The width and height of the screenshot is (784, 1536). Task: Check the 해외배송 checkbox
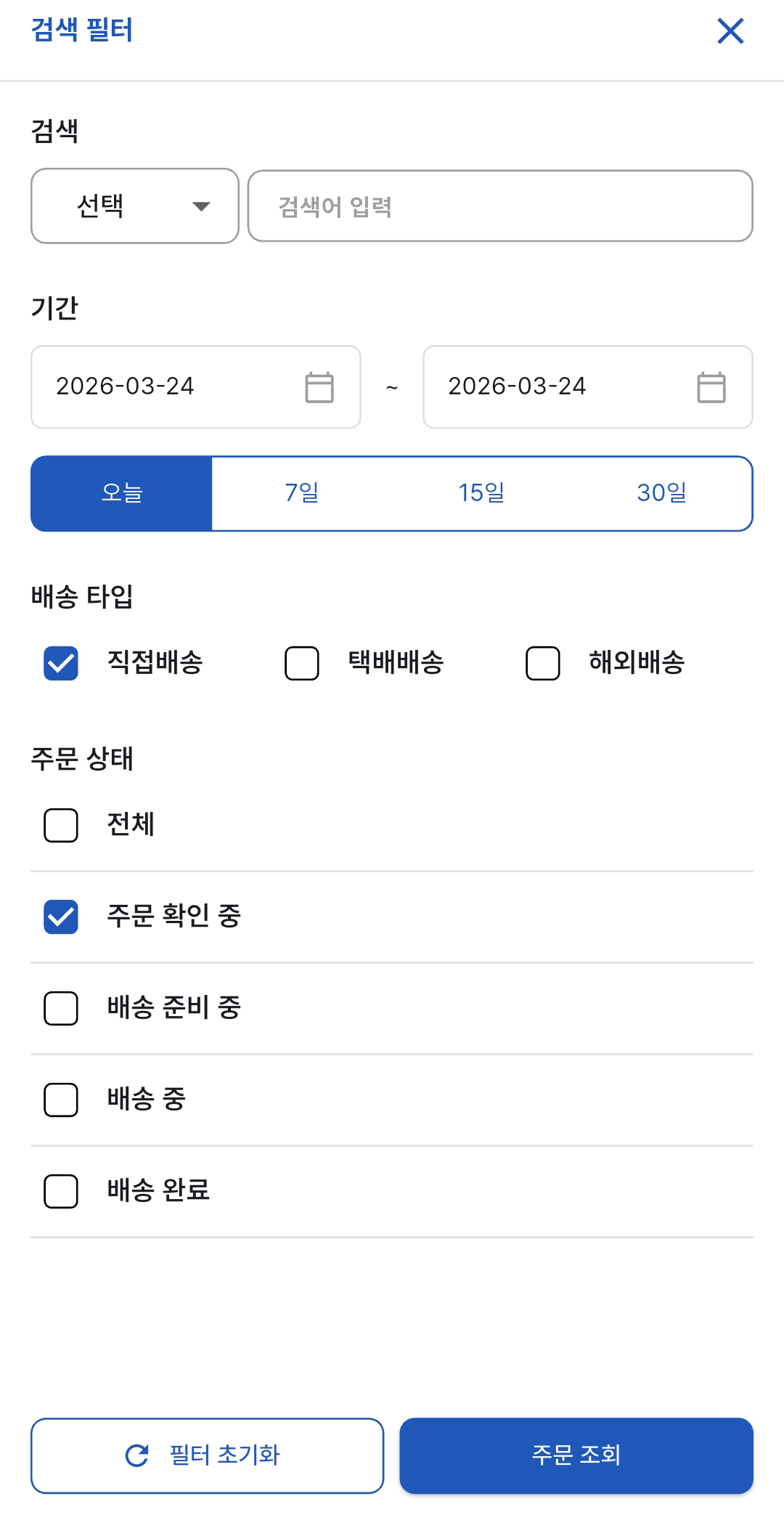point(543,663)
